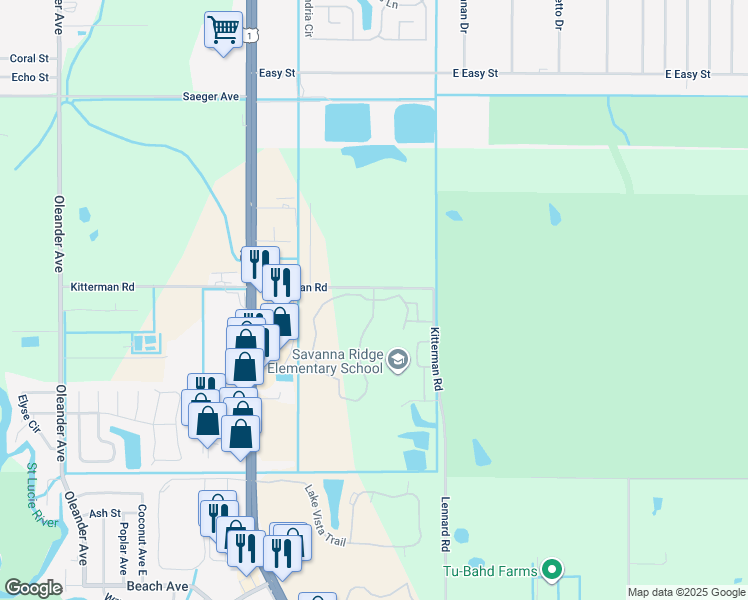The height and width of the screenshot is (600, 748).
Task: Select Savanna Ridge Elementary School marker
Action: click(x=398, y=361)
